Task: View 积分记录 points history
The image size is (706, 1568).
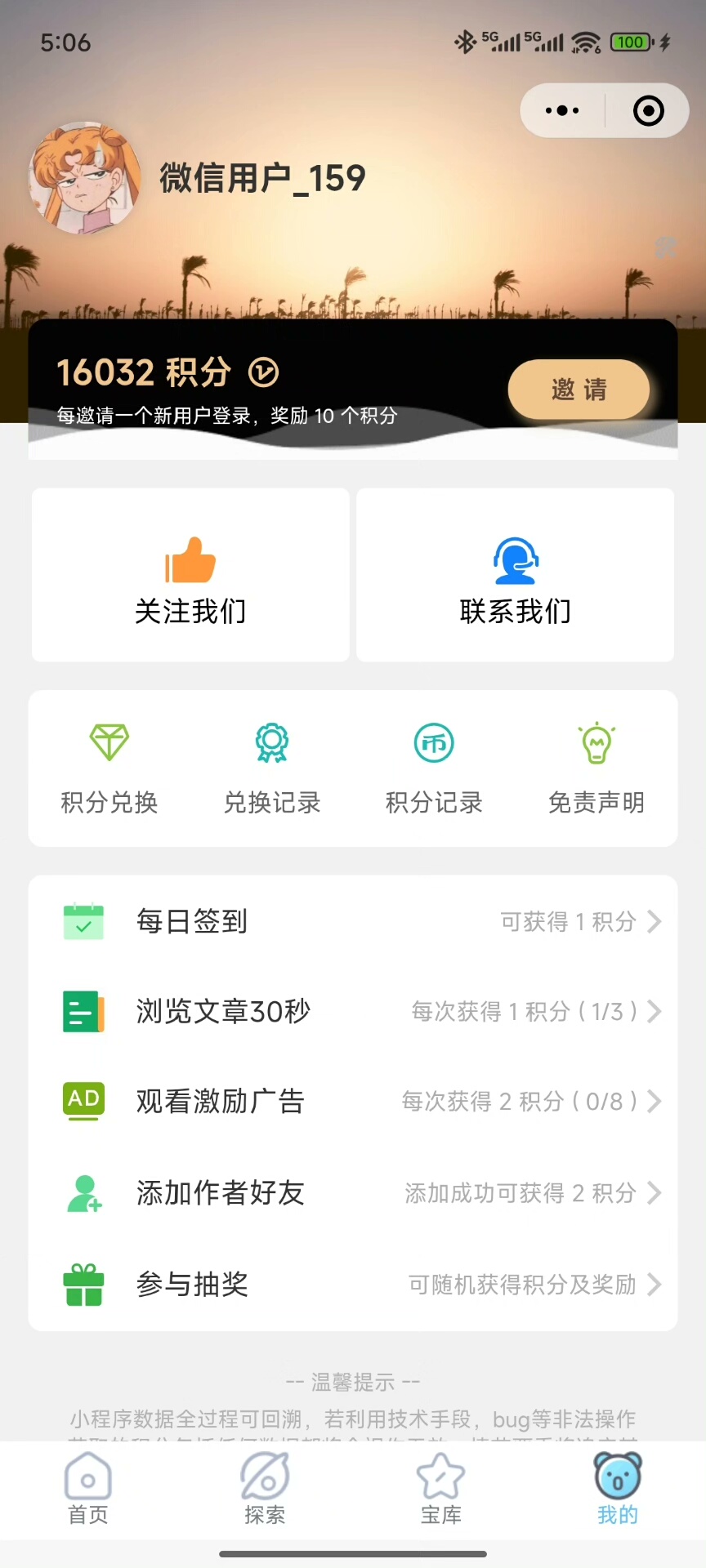Action: coord(434,768)
